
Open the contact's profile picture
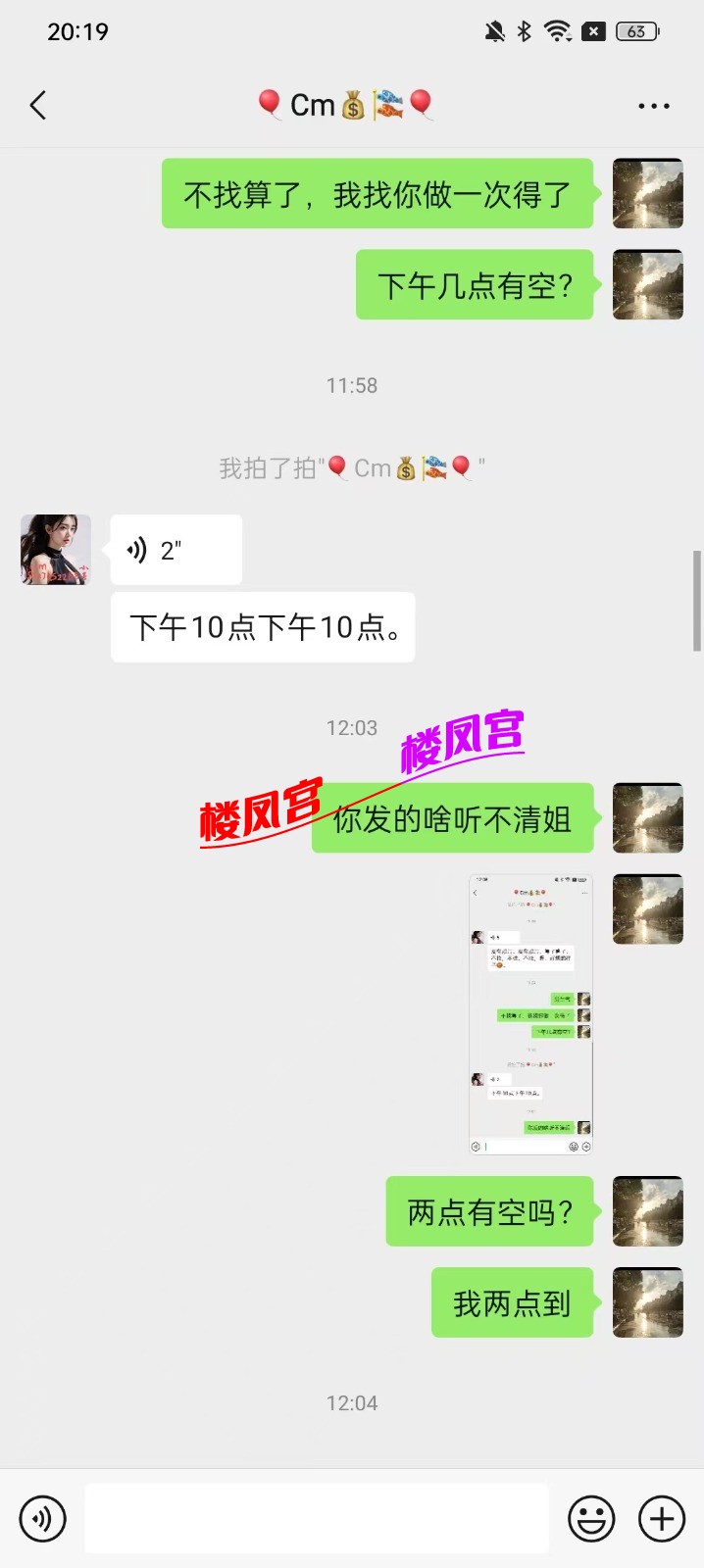56,550
